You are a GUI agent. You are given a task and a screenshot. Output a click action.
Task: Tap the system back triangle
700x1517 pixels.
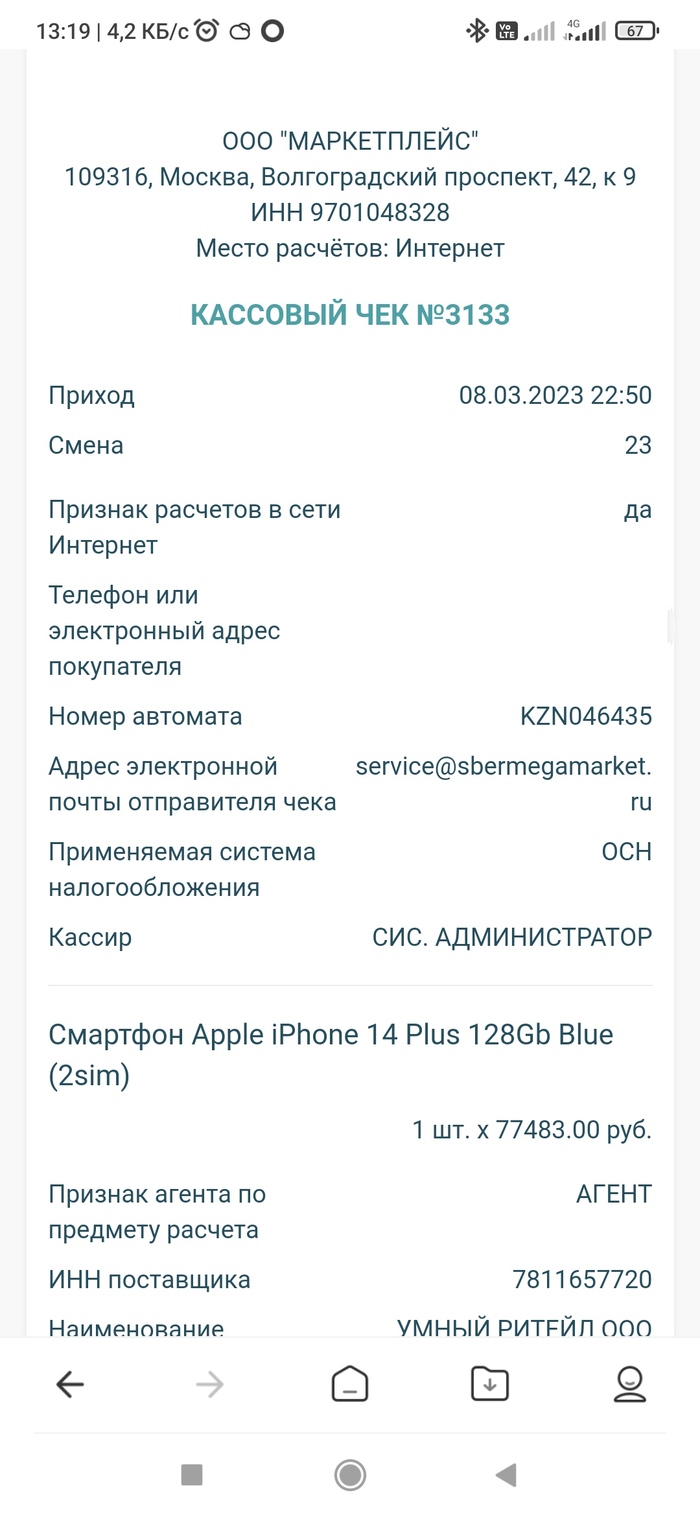pos(506,1474)
